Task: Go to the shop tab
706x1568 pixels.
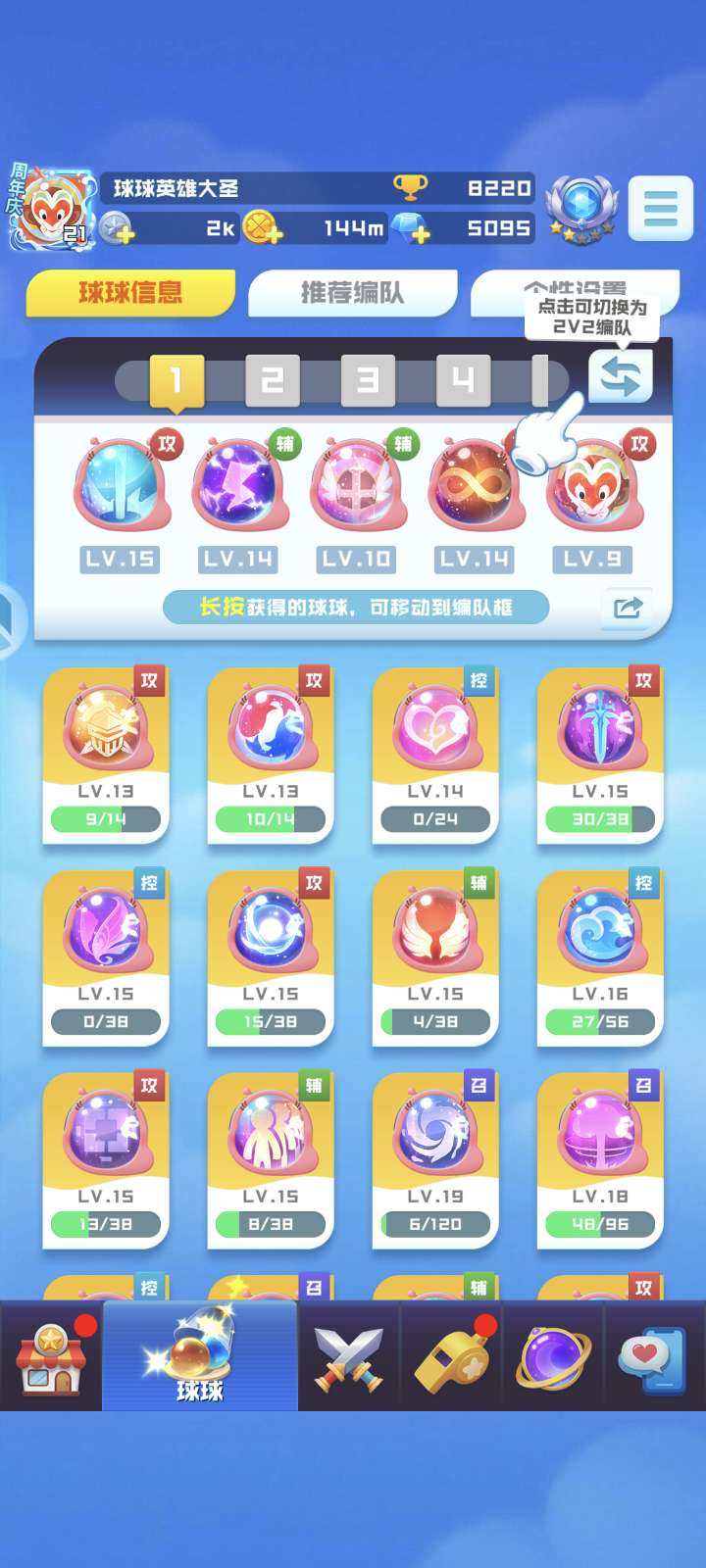Action: point(51,1357)
